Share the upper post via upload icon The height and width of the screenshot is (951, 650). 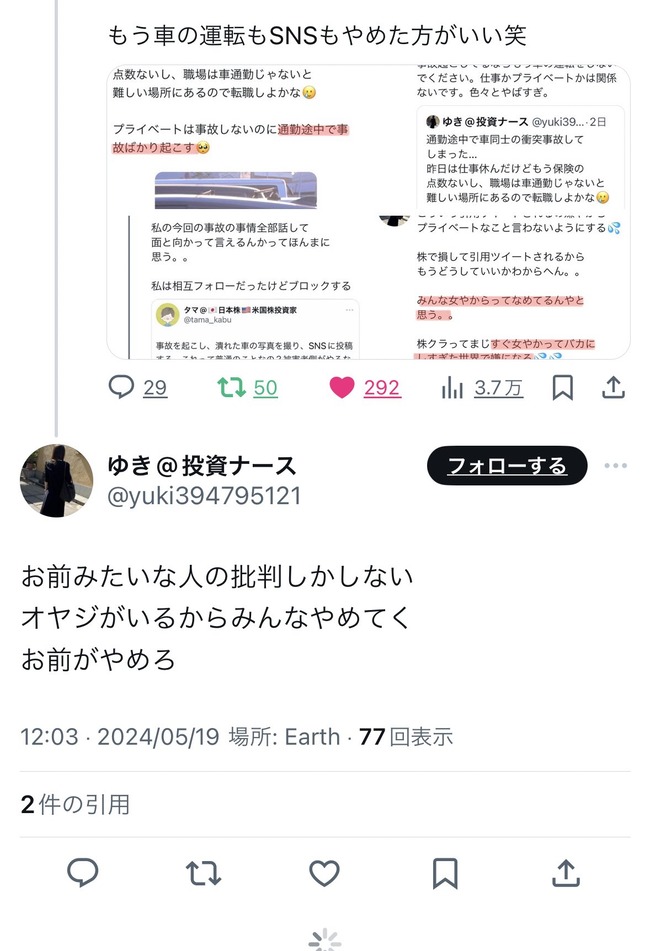(x=614, y=388)
